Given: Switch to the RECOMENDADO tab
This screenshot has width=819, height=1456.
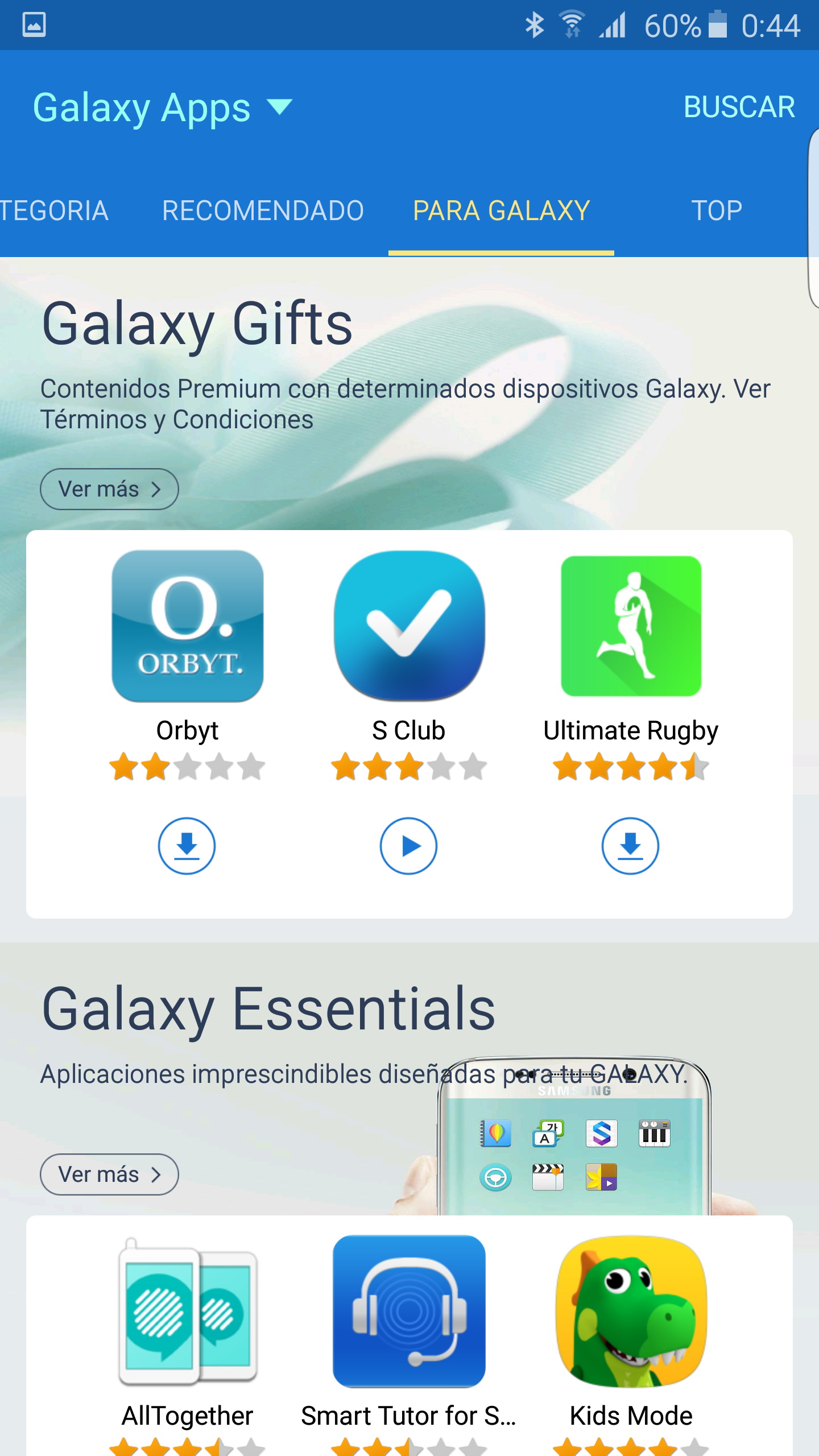Looking at the screenshot, I should pos(263,211).
